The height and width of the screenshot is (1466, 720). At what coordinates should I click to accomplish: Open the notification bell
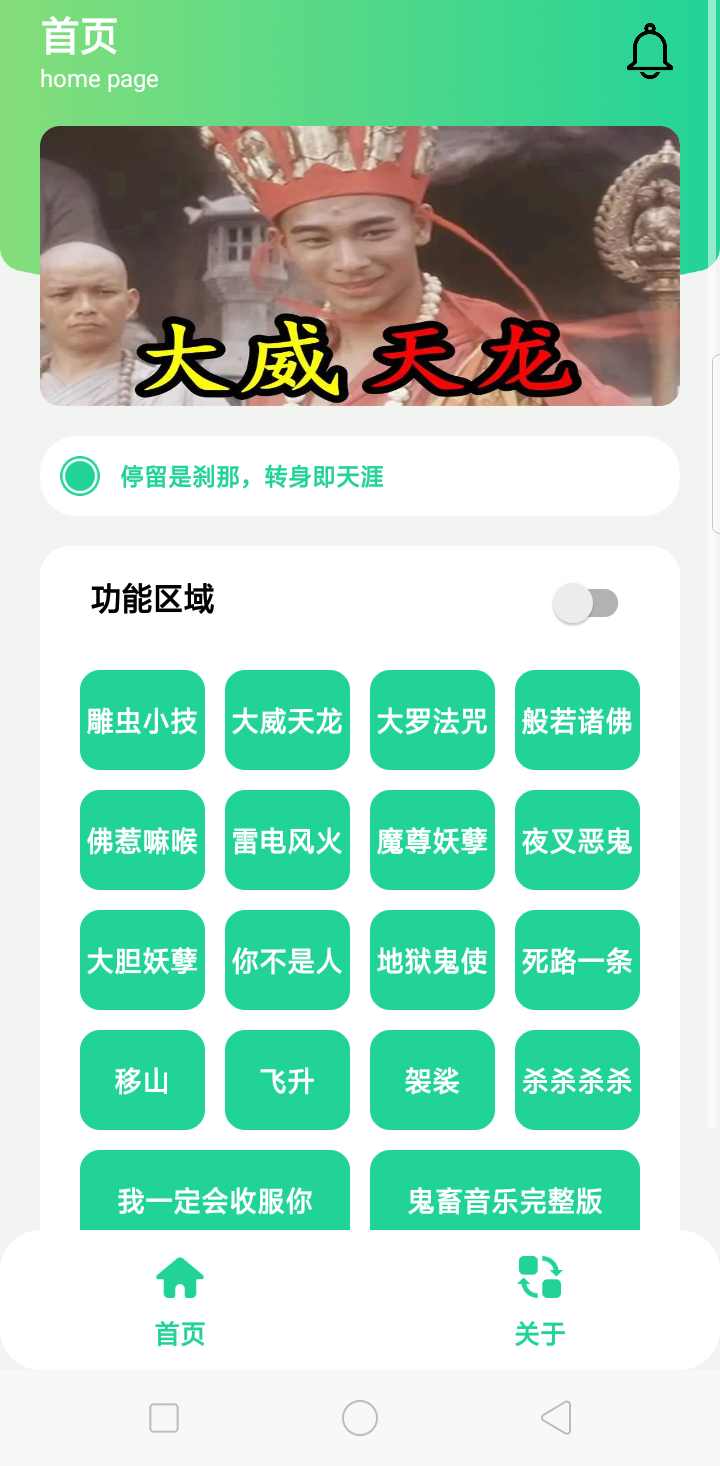point(649,51)
